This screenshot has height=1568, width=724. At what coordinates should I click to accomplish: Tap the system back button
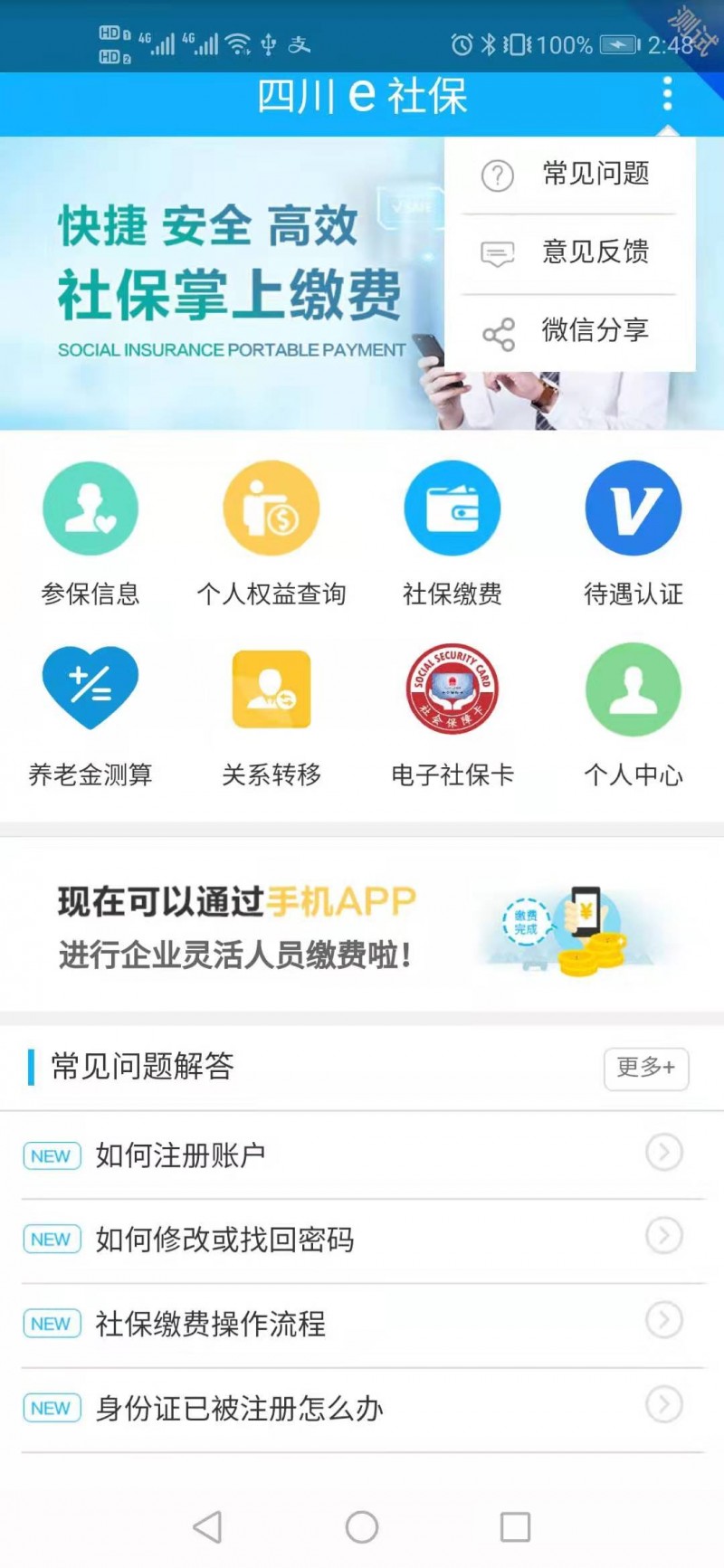click(208, 1527)
